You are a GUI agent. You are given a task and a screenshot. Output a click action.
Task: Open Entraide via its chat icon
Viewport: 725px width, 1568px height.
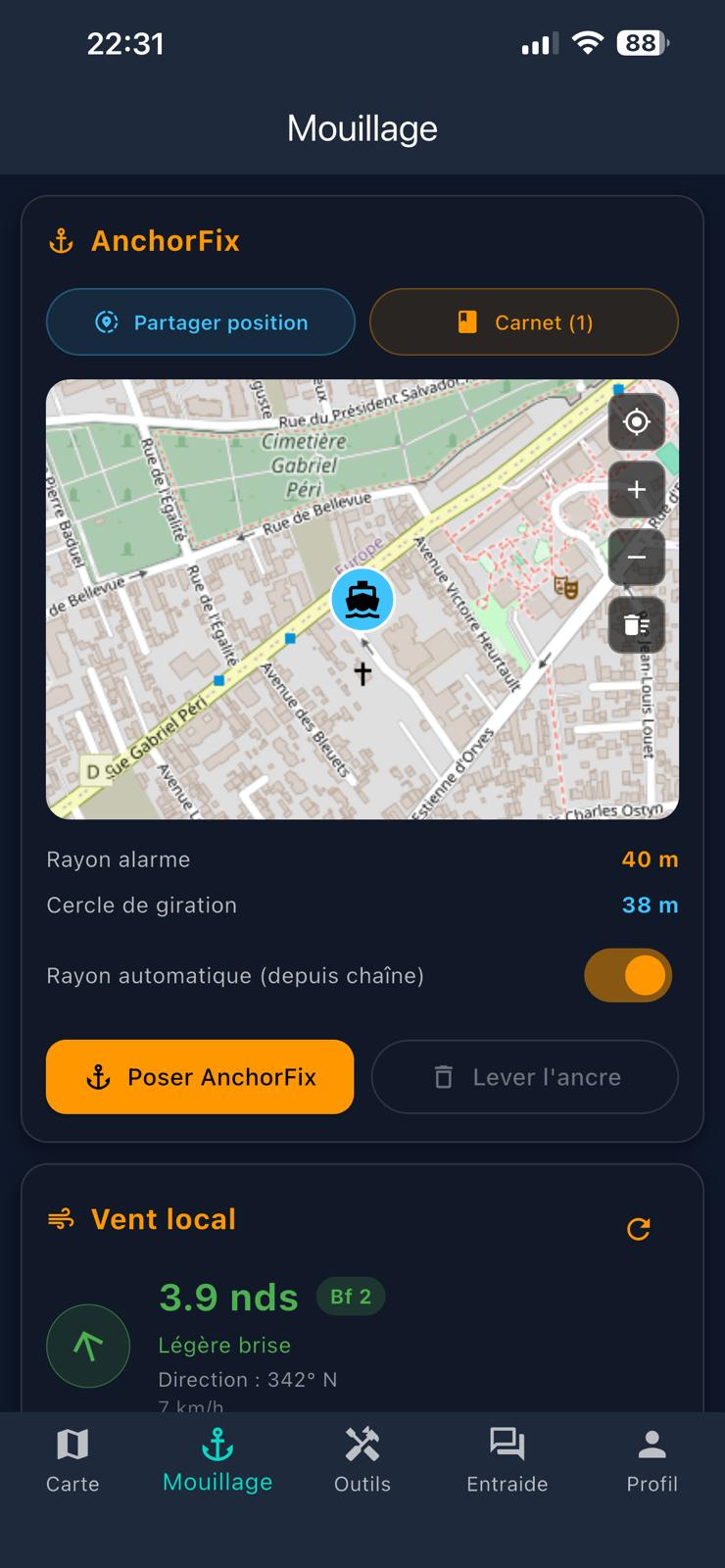coord(507,1444)
